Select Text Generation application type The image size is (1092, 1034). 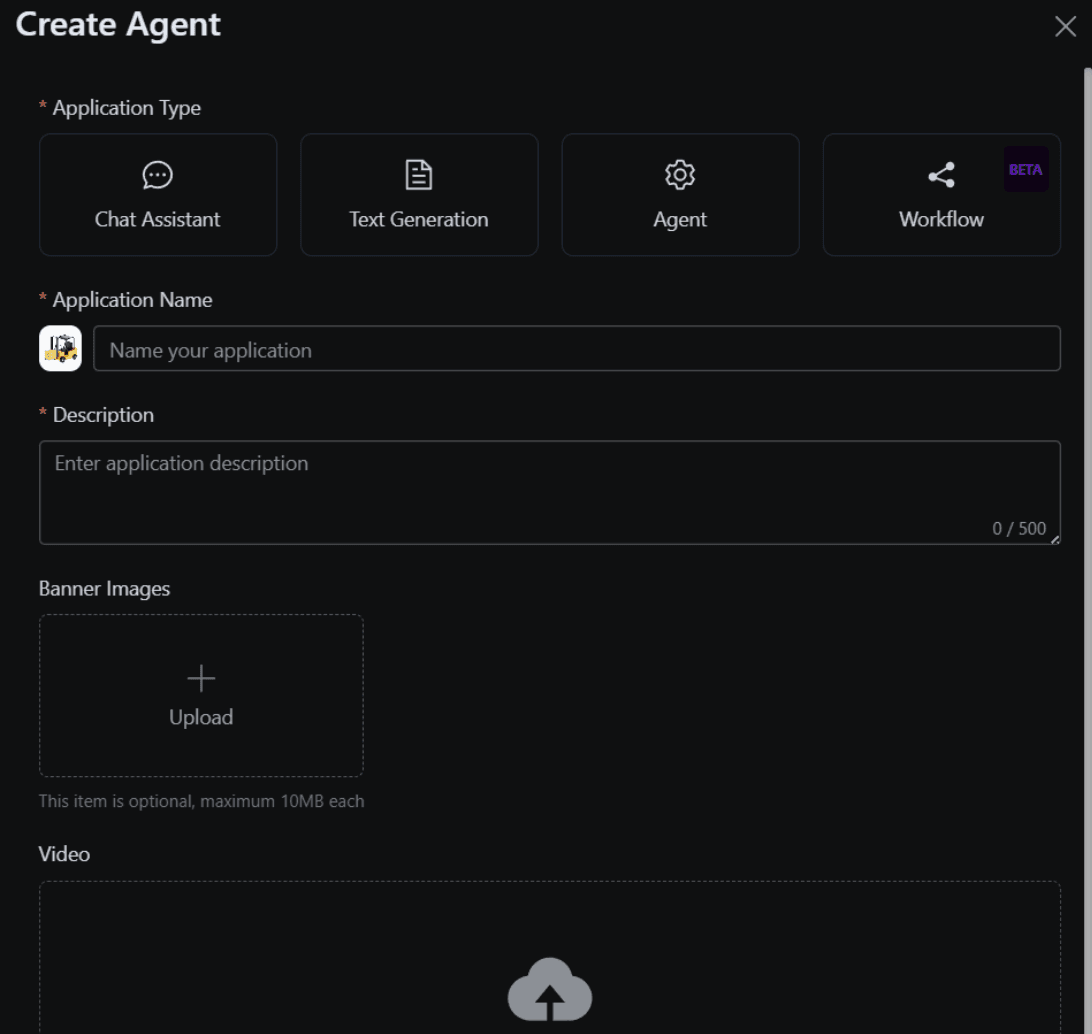(x=419, y=195)
